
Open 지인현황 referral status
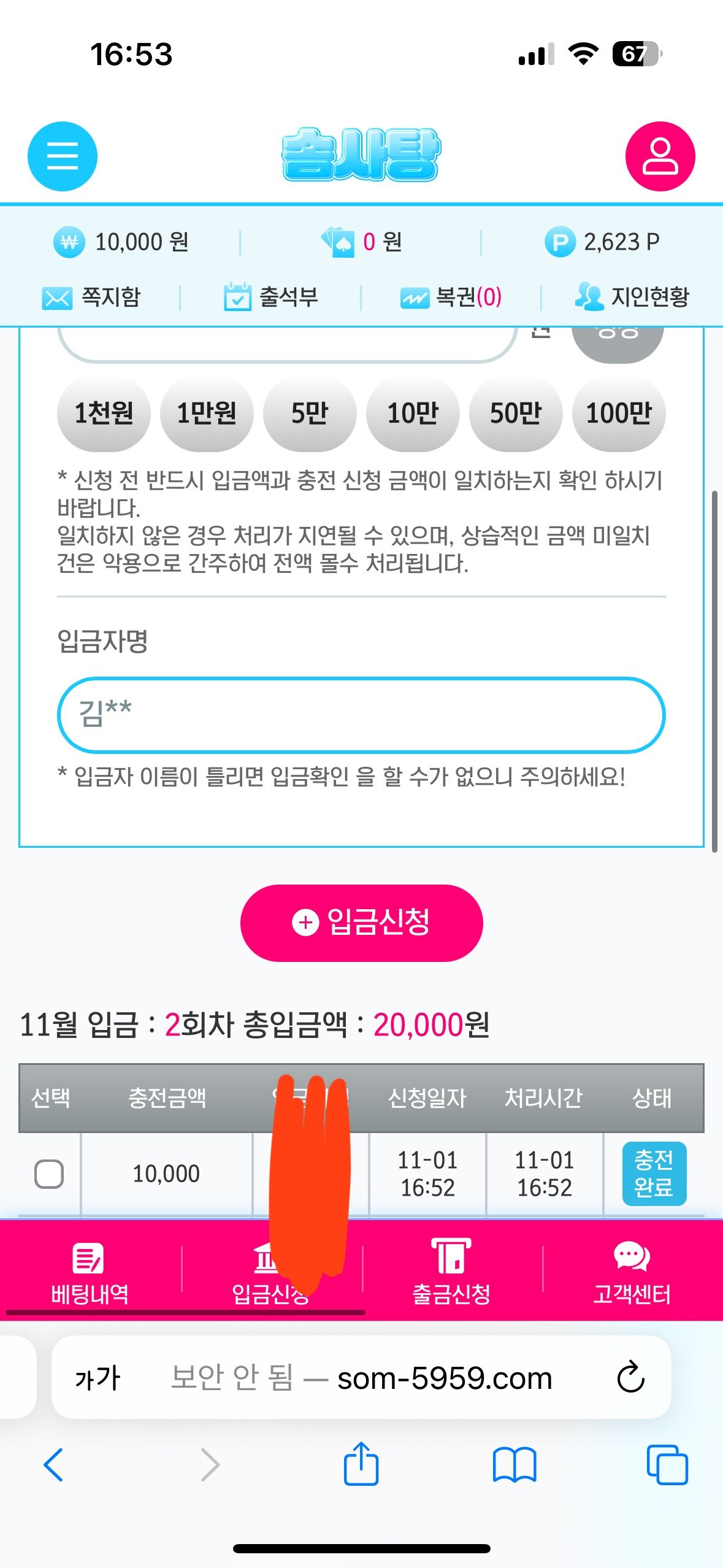632,298
